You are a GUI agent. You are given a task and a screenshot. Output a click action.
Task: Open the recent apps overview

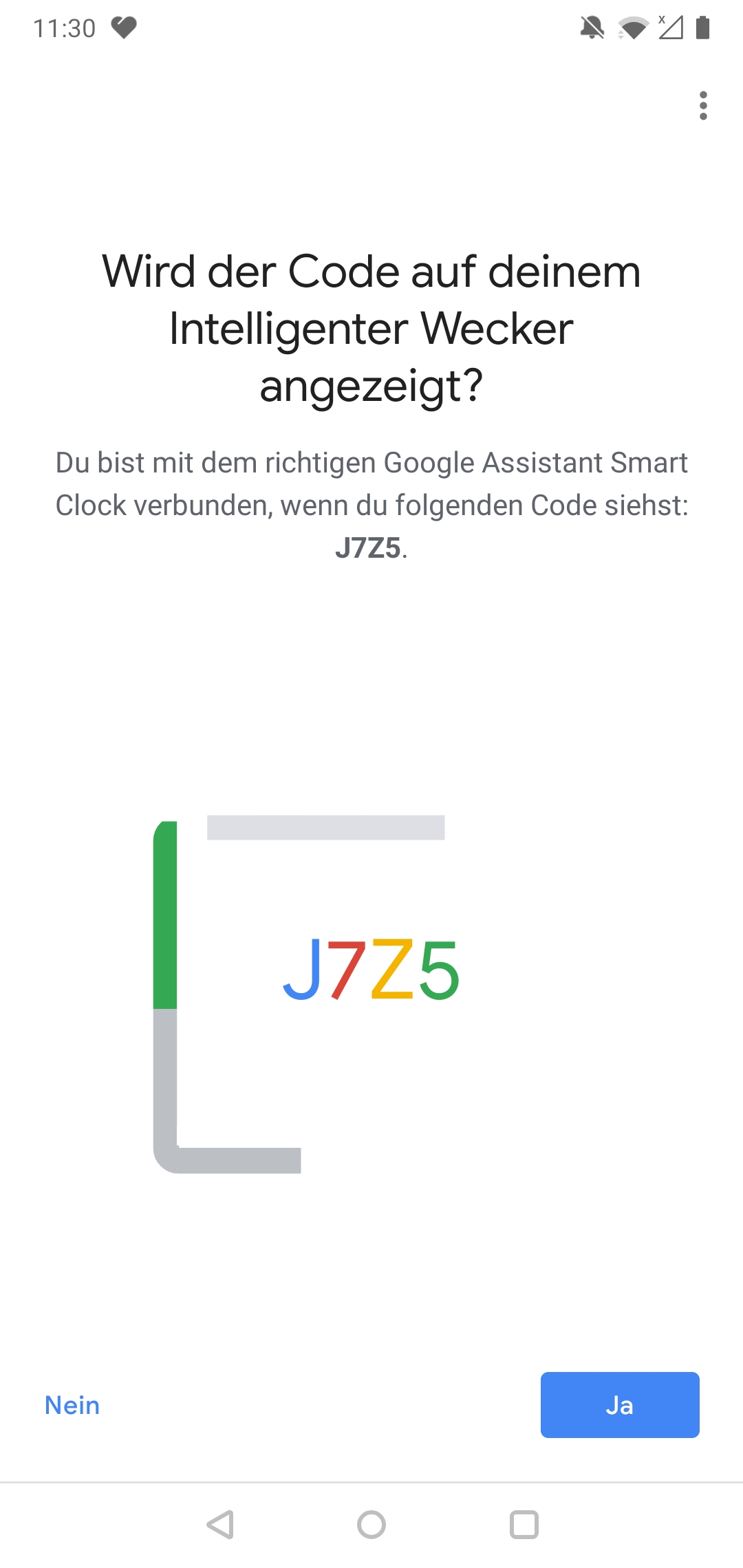point(524,1525)
